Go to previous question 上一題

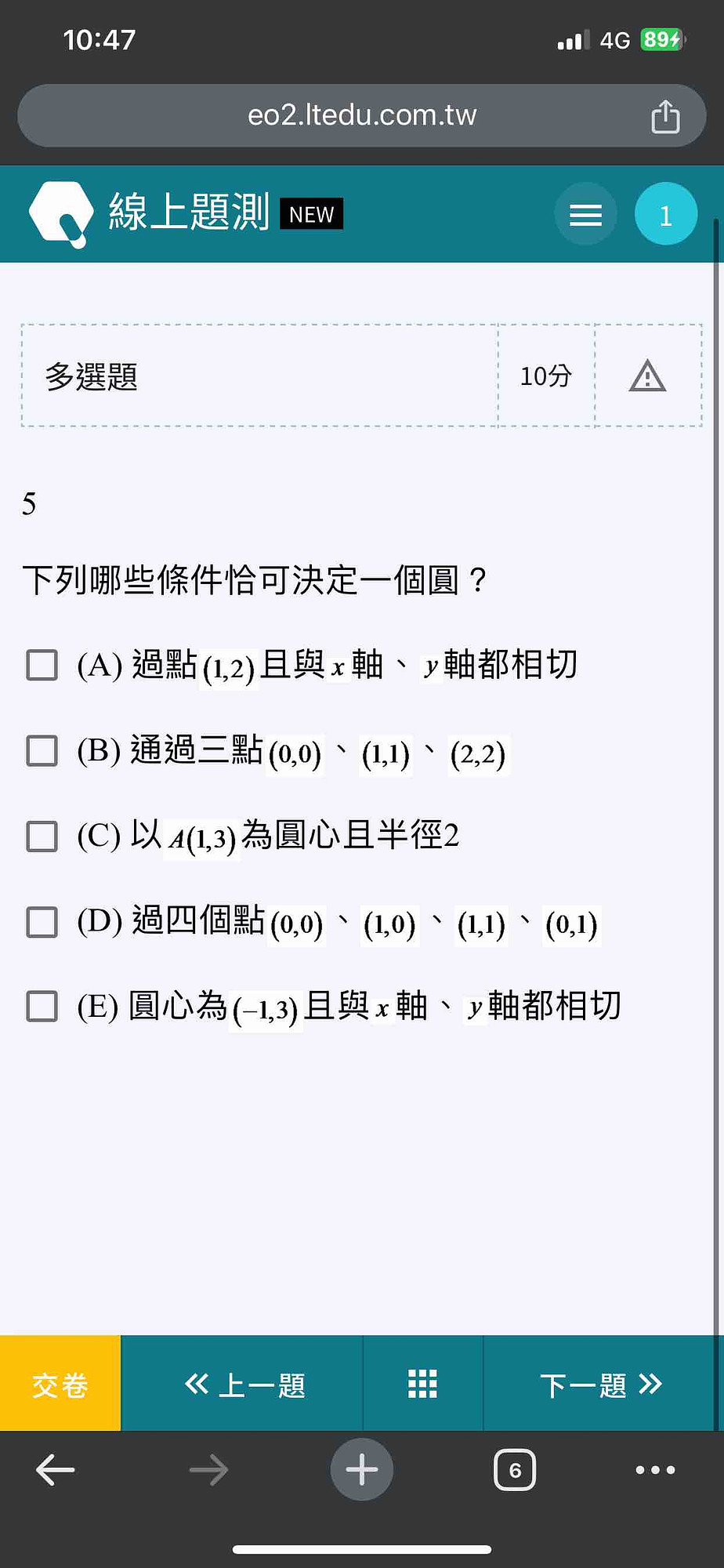click(244, 1385)
